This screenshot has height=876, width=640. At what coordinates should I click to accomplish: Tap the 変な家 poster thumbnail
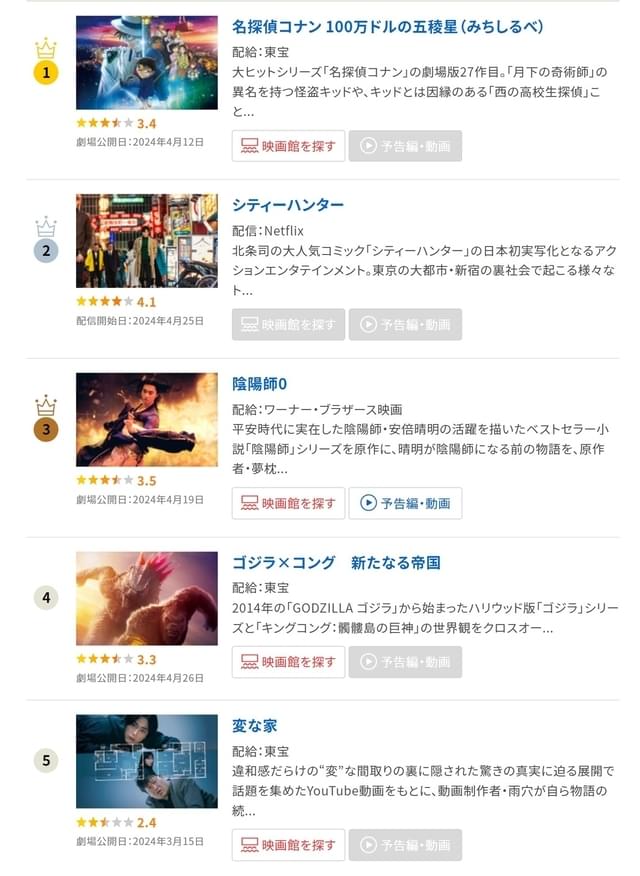click(x=146, y=761)
